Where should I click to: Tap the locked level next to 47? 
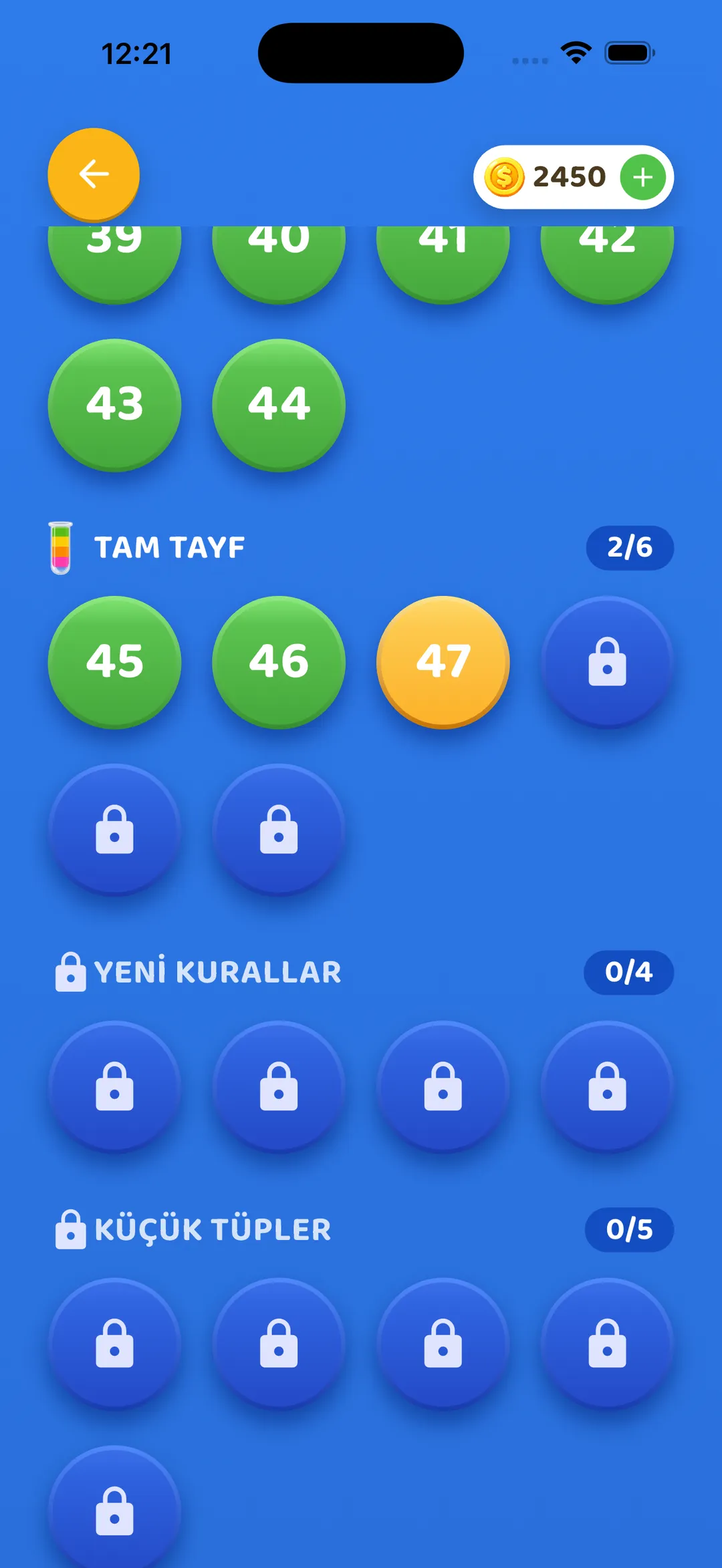tap(607, 662)
